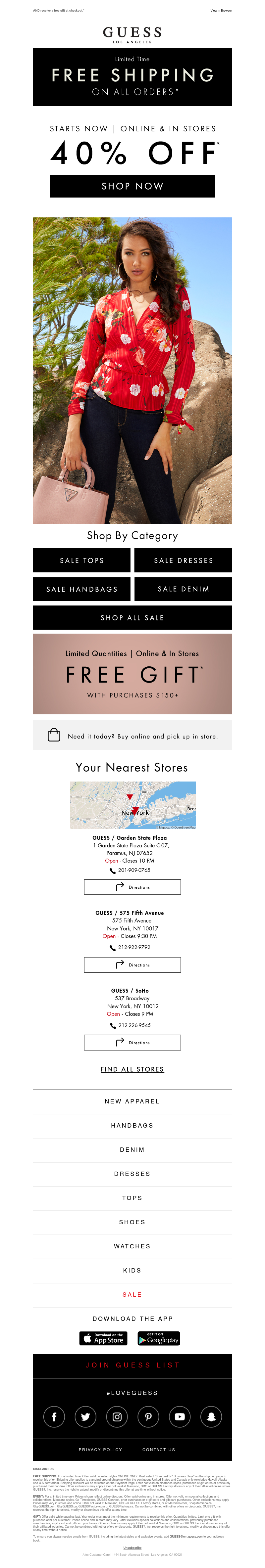Image resolution: width=265 pixels, height=1568 pixels.
Task: Tap Shop All Sale
Action: pos(132,617)
